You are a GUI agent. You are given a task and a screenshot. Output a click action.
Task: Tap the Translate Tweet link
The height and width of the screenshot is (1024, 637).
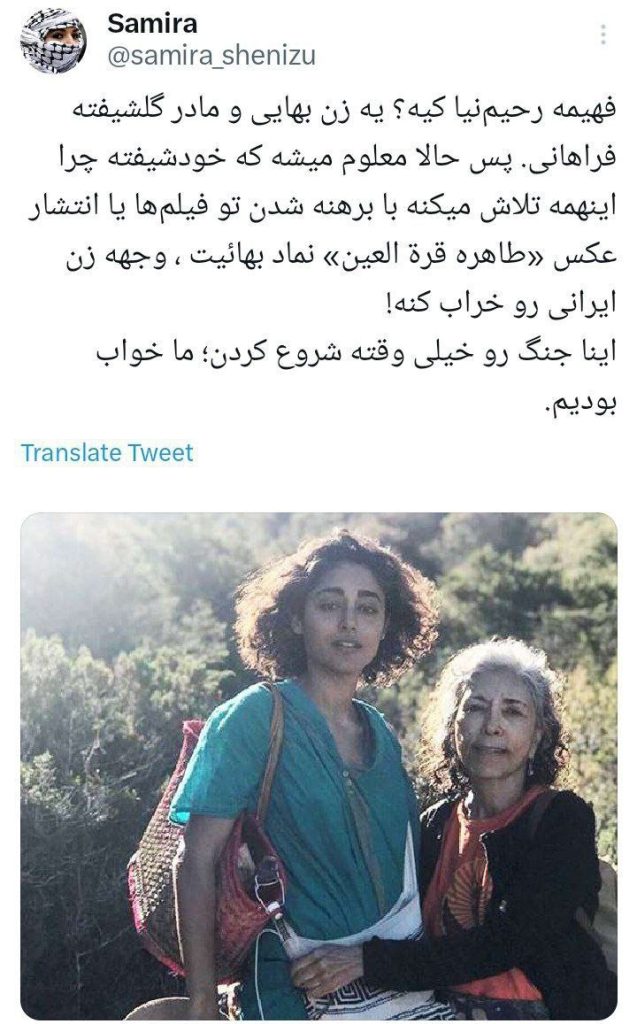[x=107, y=452]
